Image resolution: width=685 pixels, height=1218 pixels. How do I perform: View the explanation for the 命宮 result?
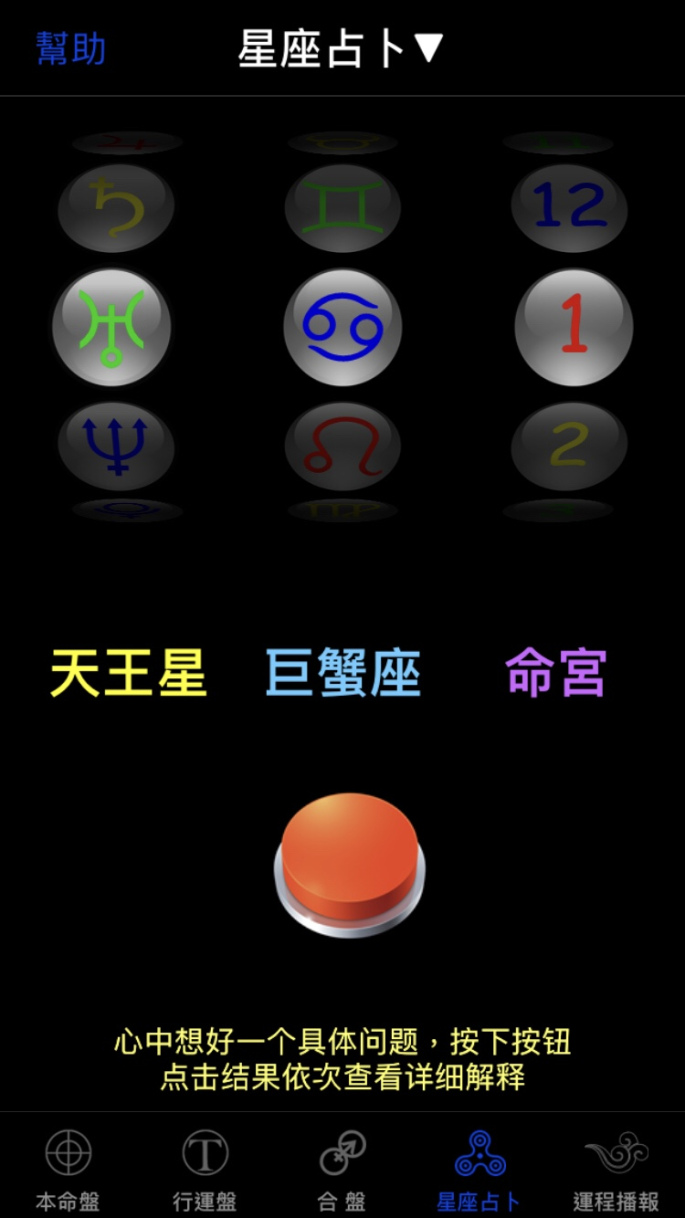tap(556, 673)
